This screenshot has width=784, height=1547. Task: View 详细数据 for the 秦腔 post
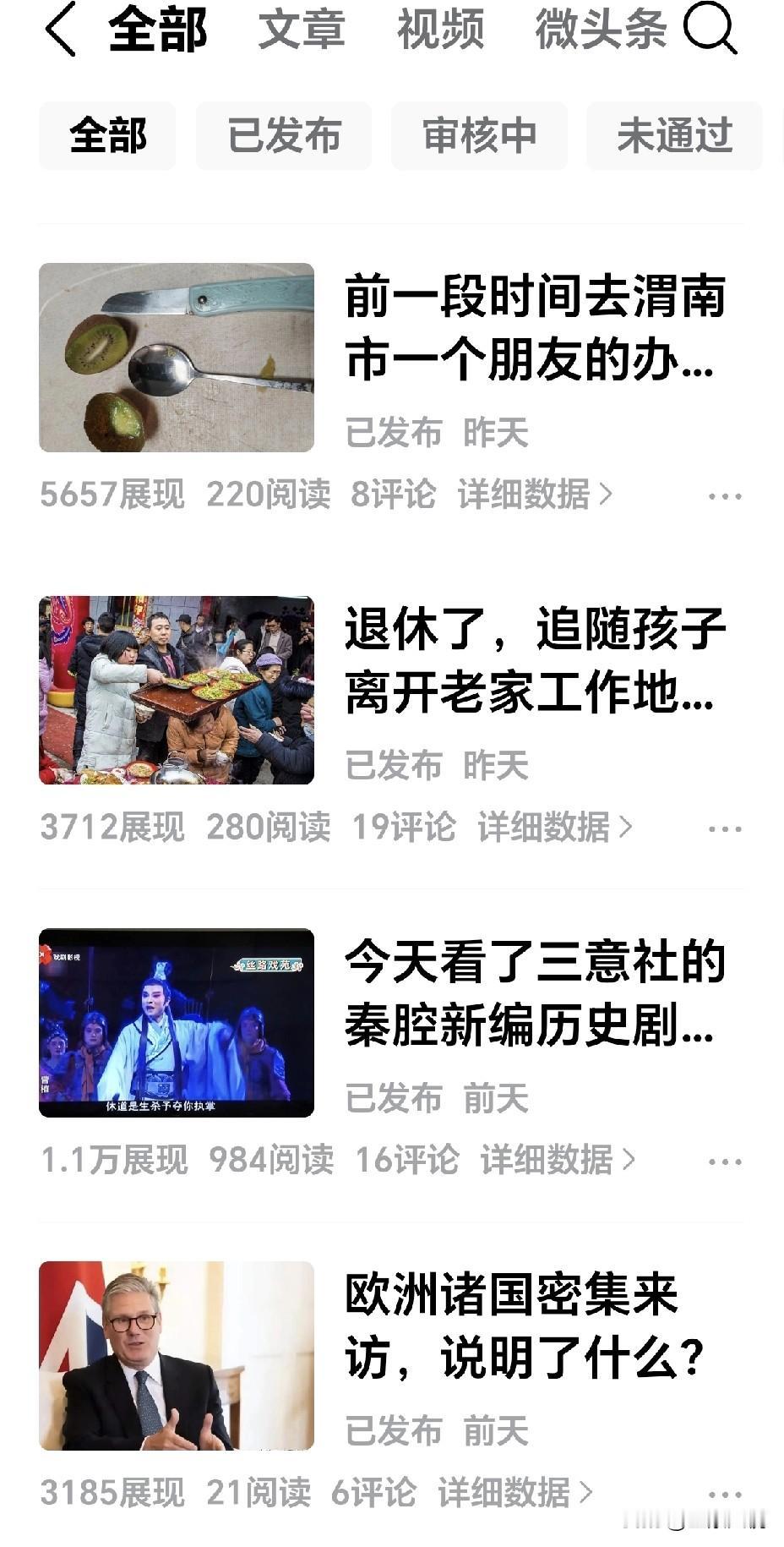tap(557, 1160)
